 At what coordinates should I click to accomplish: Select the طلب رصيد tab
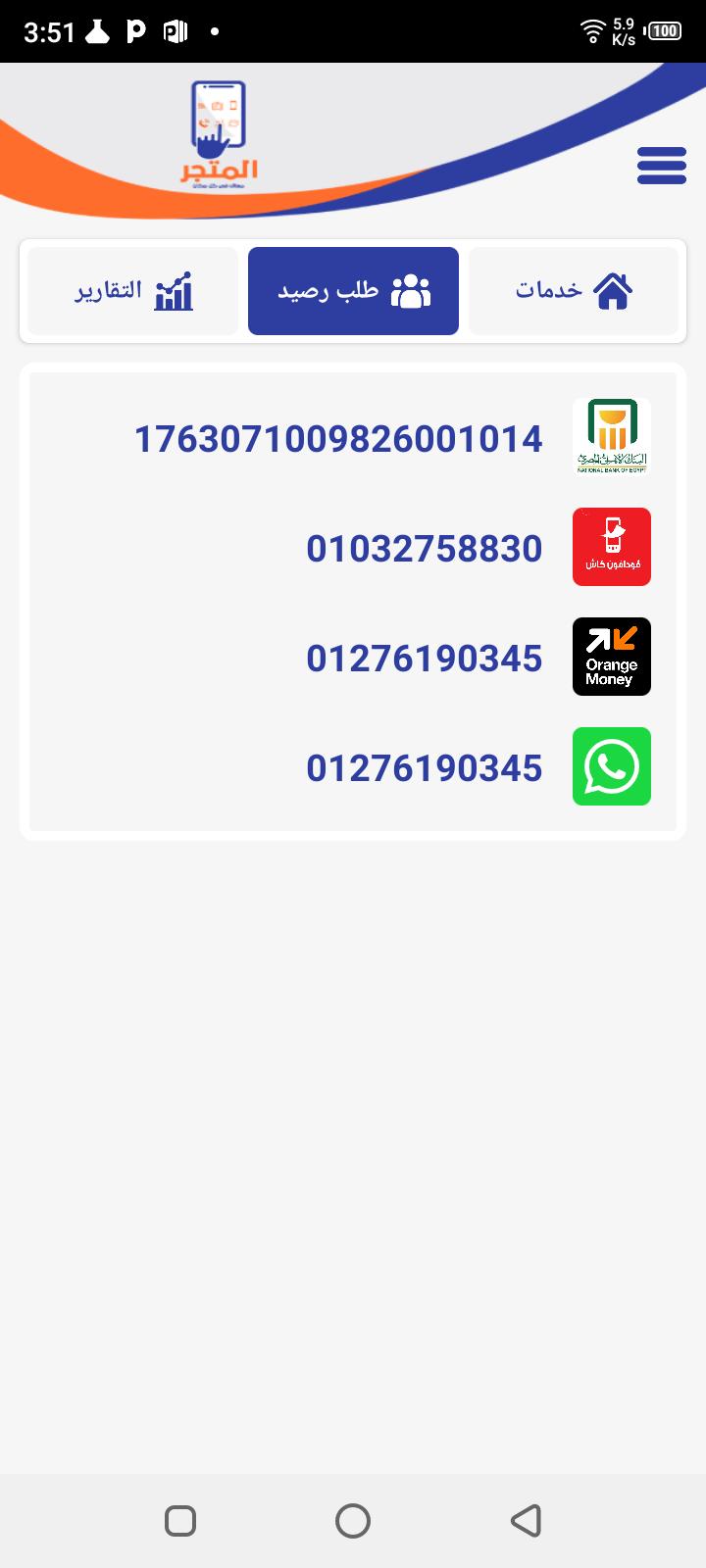(353, 291)
